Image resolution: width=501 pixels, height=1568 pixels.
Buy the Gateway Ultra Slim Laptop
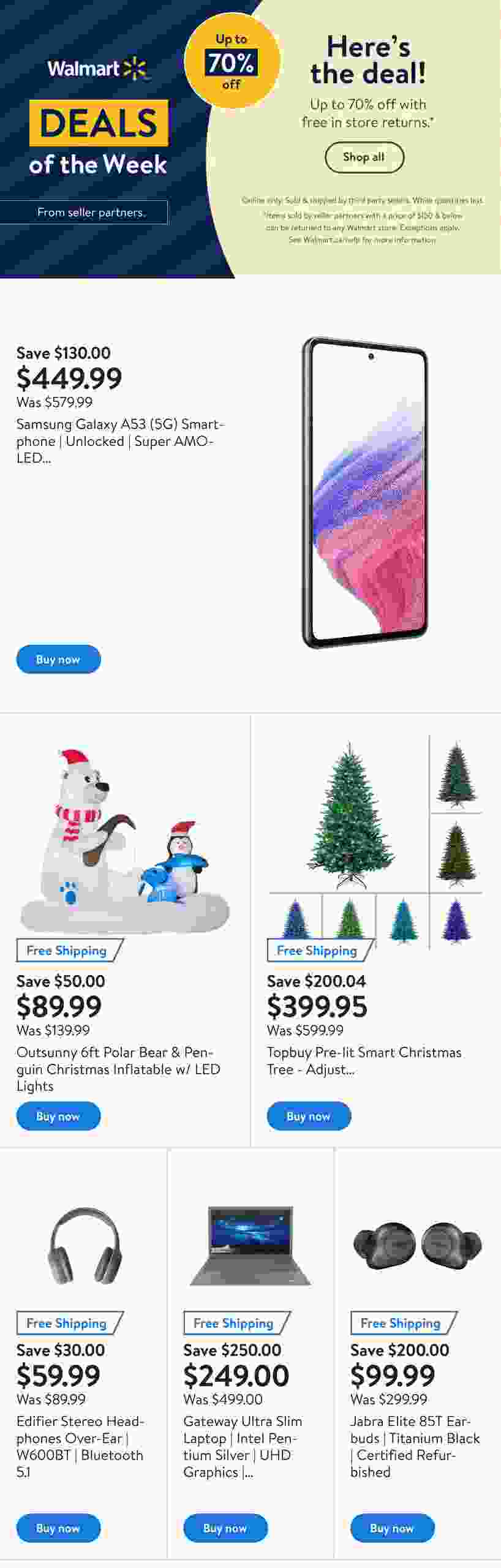point(225,1528)
